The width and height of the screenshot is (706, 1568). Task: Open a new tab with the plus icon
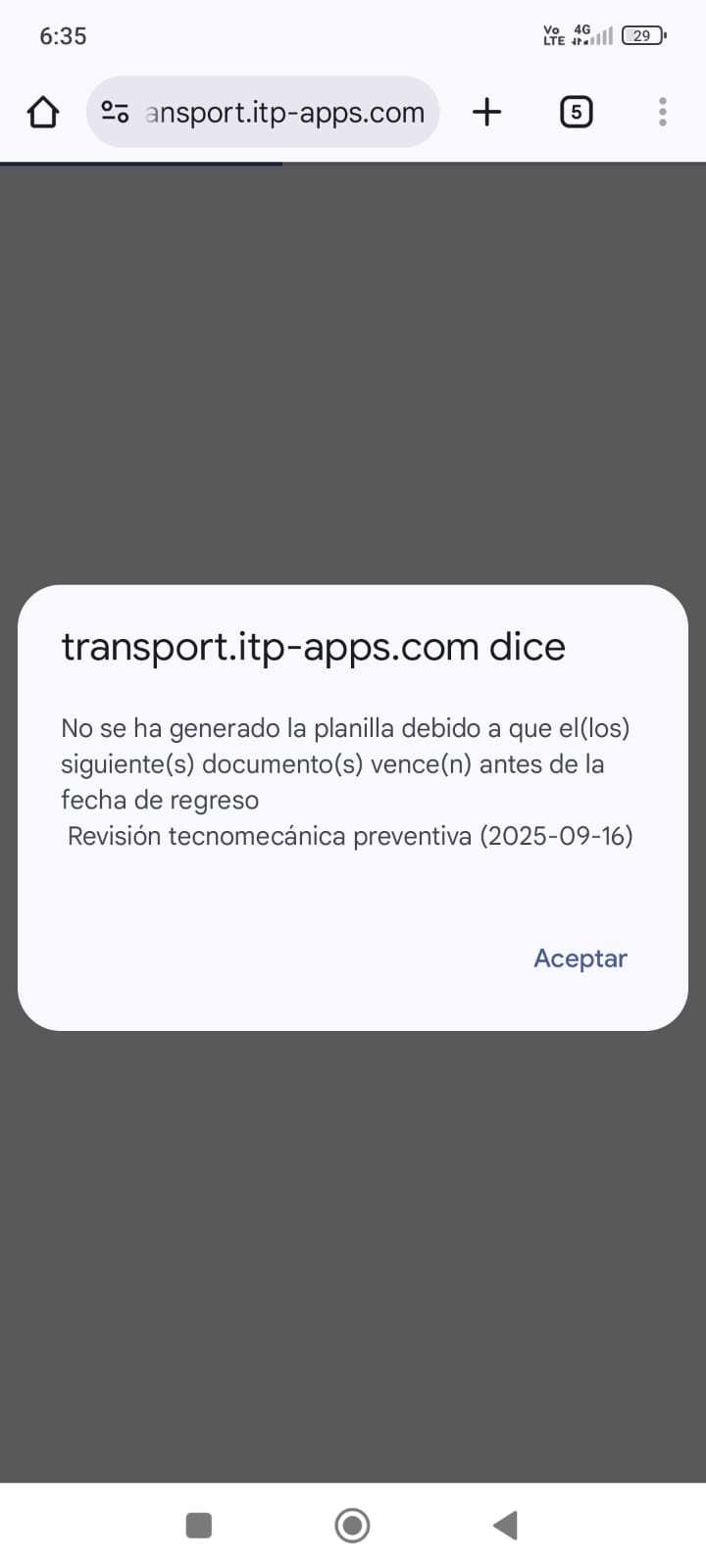486,113
